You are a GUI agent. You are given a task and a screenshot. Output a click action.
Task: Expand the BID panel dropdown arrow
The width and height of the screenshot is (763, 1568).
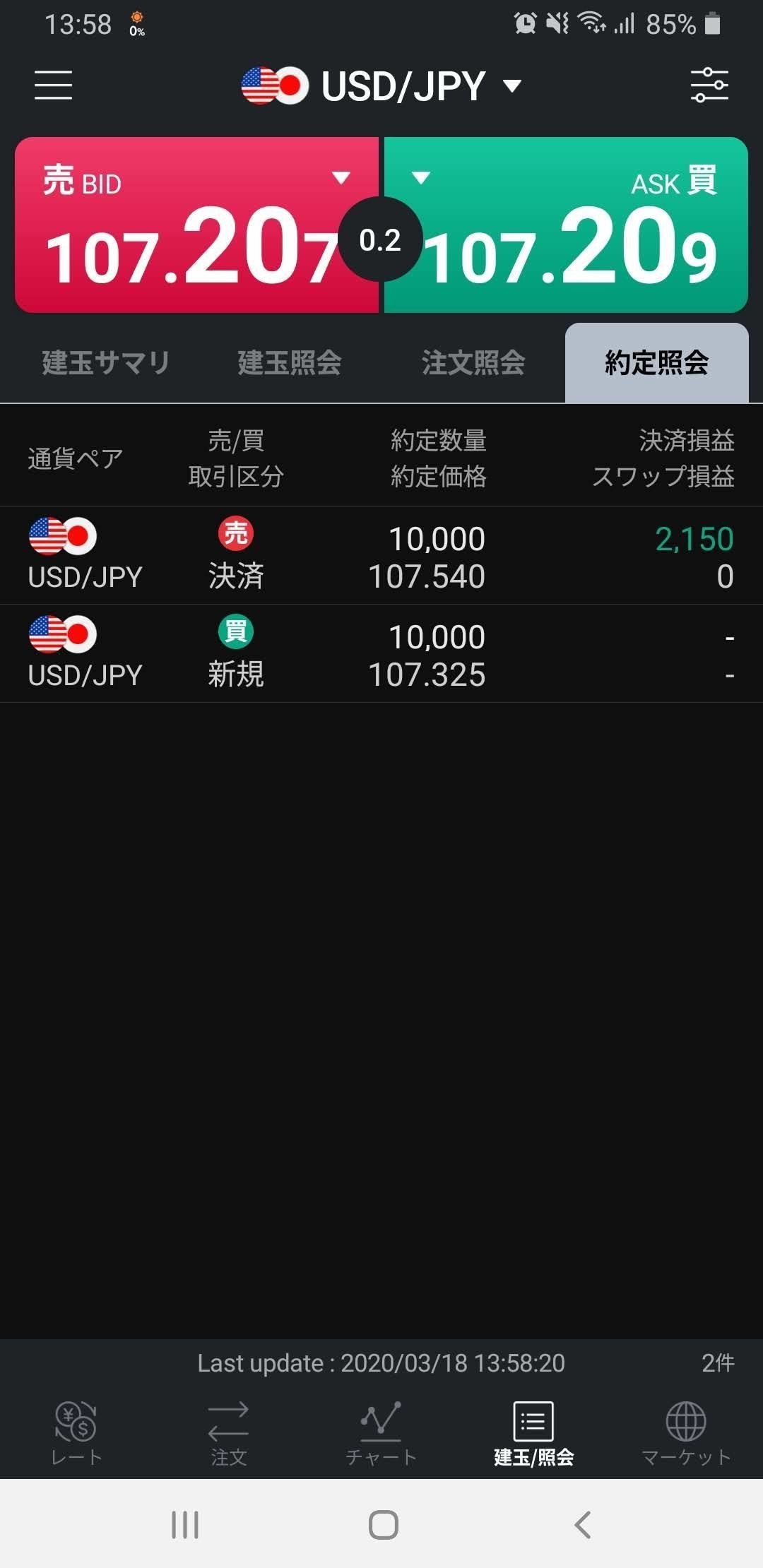pos(342,179)
